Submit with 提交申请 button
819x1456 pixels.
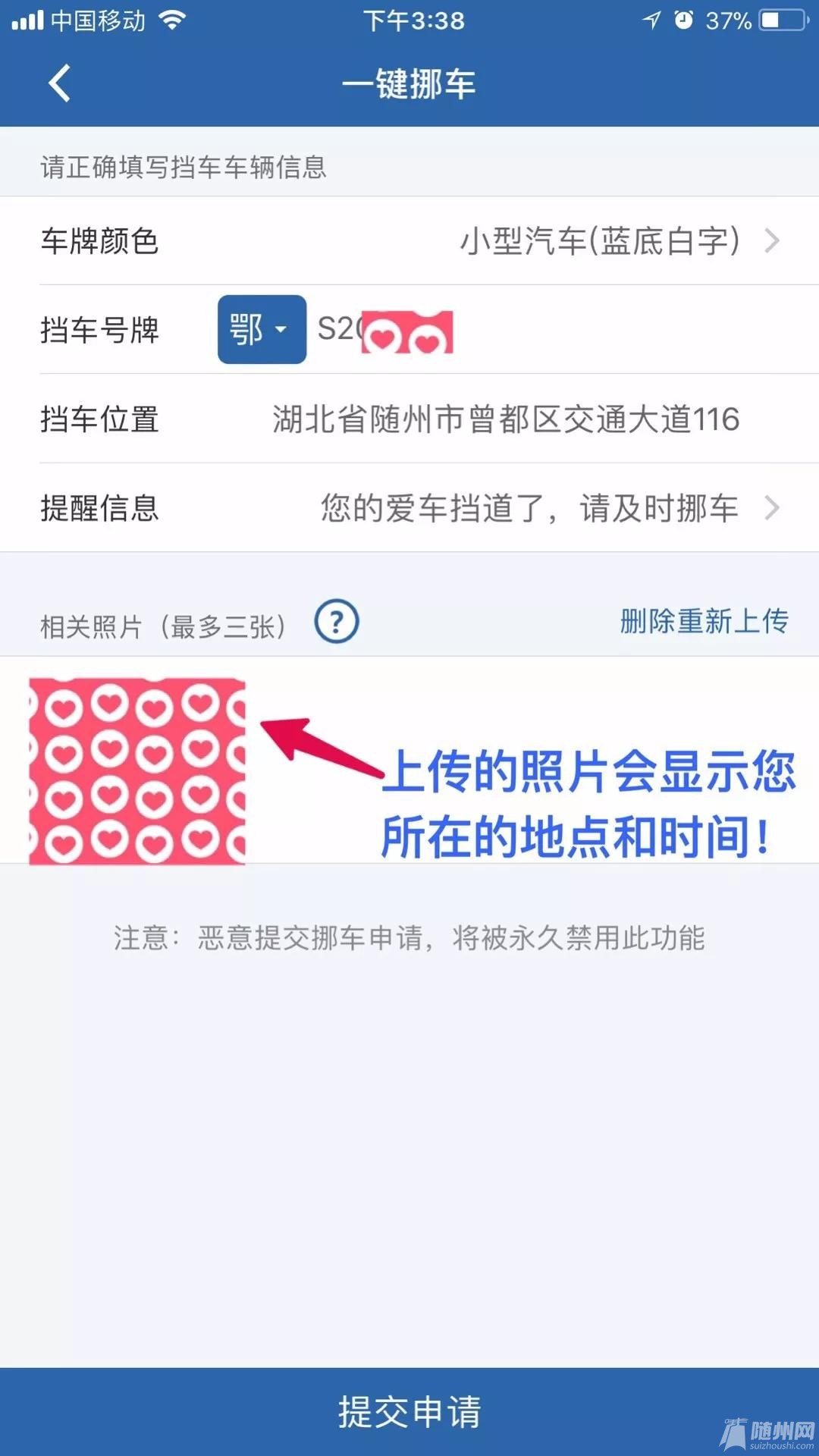409,1412
